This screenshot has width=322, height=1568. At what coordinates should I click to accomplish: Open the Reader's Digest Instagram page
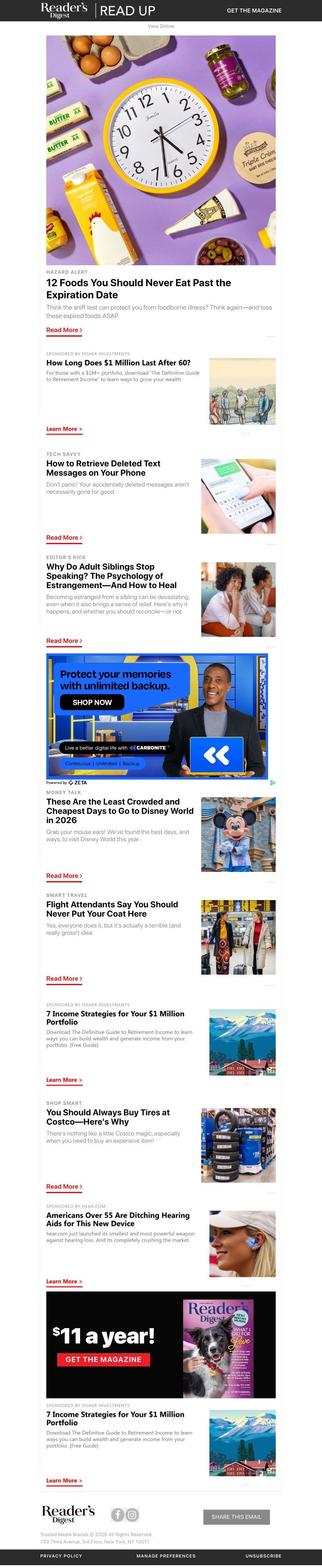[x=132, y=1514]
